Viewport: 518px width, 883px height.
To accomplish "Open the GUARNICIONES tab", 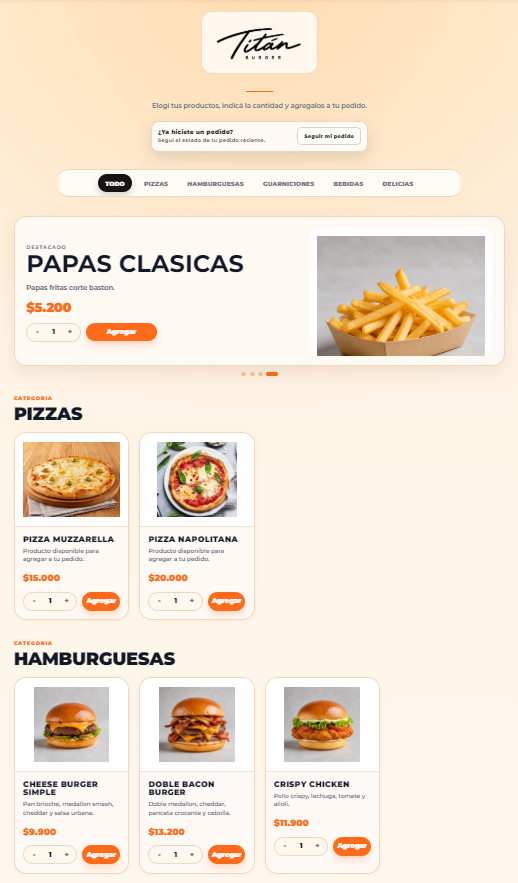I will pos(289,184).
